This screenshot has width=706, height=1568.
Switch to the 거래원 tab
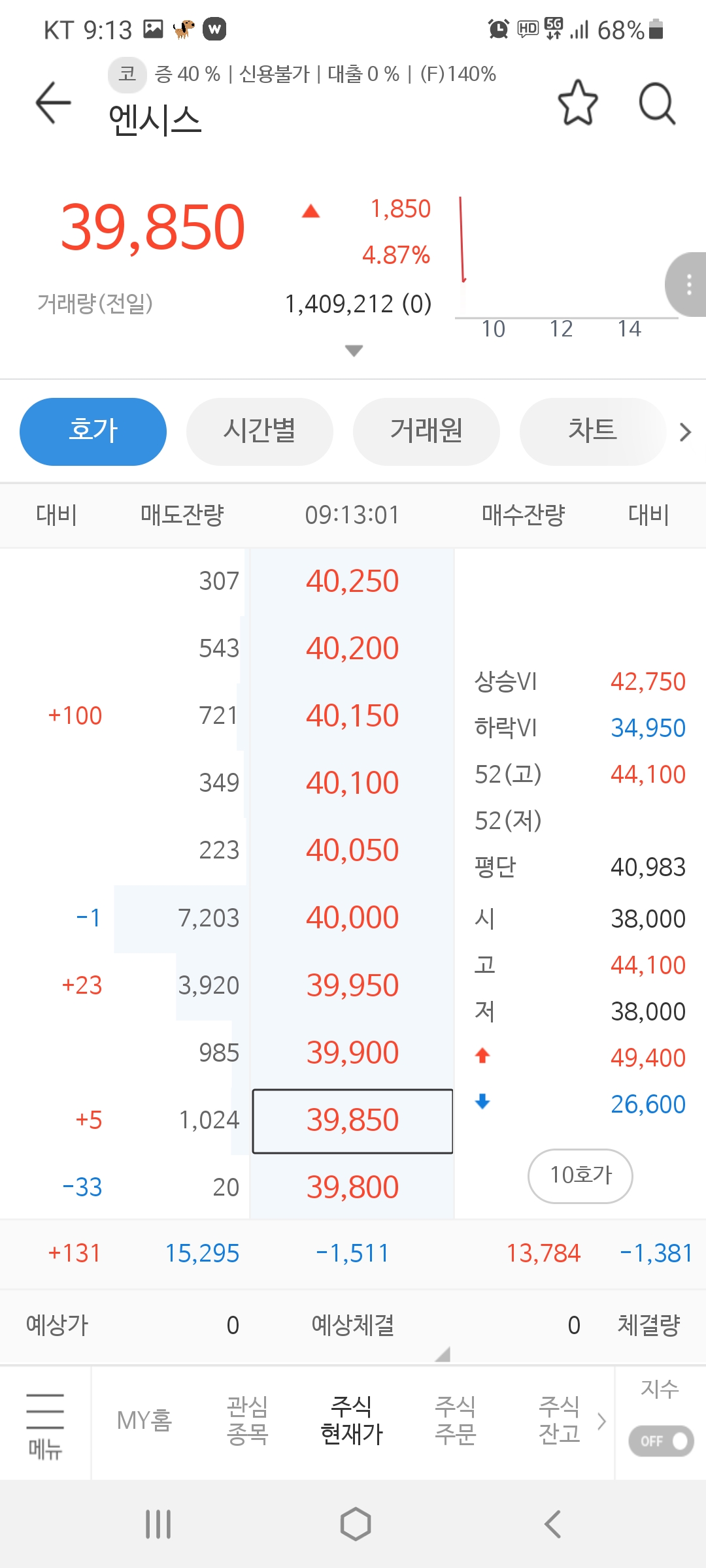pyautogui.click(x=426, y=432)
